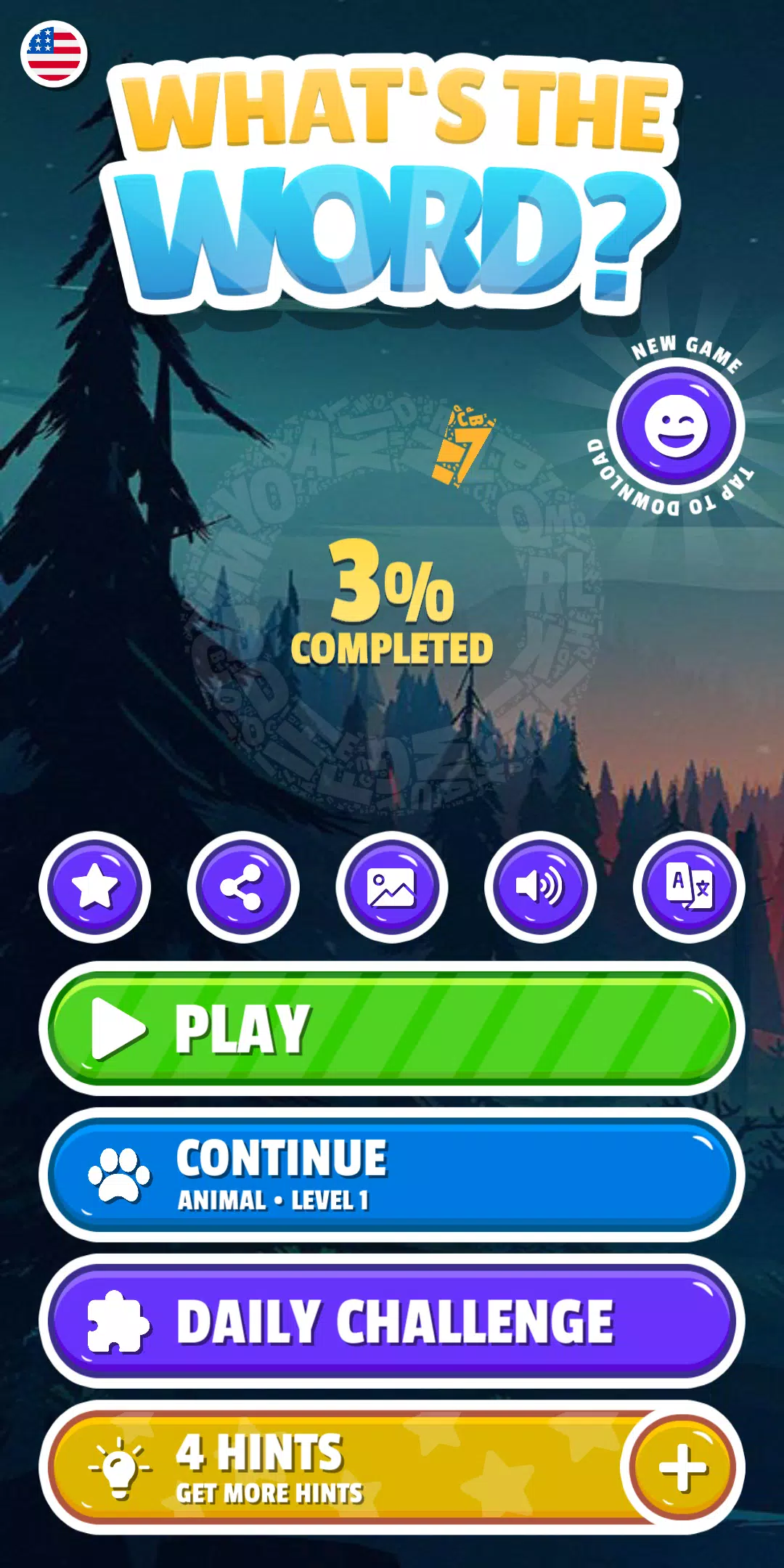Screen dimensions: 784x1568
Task: Continue Animal Level 1
Action: point(392,1175)
